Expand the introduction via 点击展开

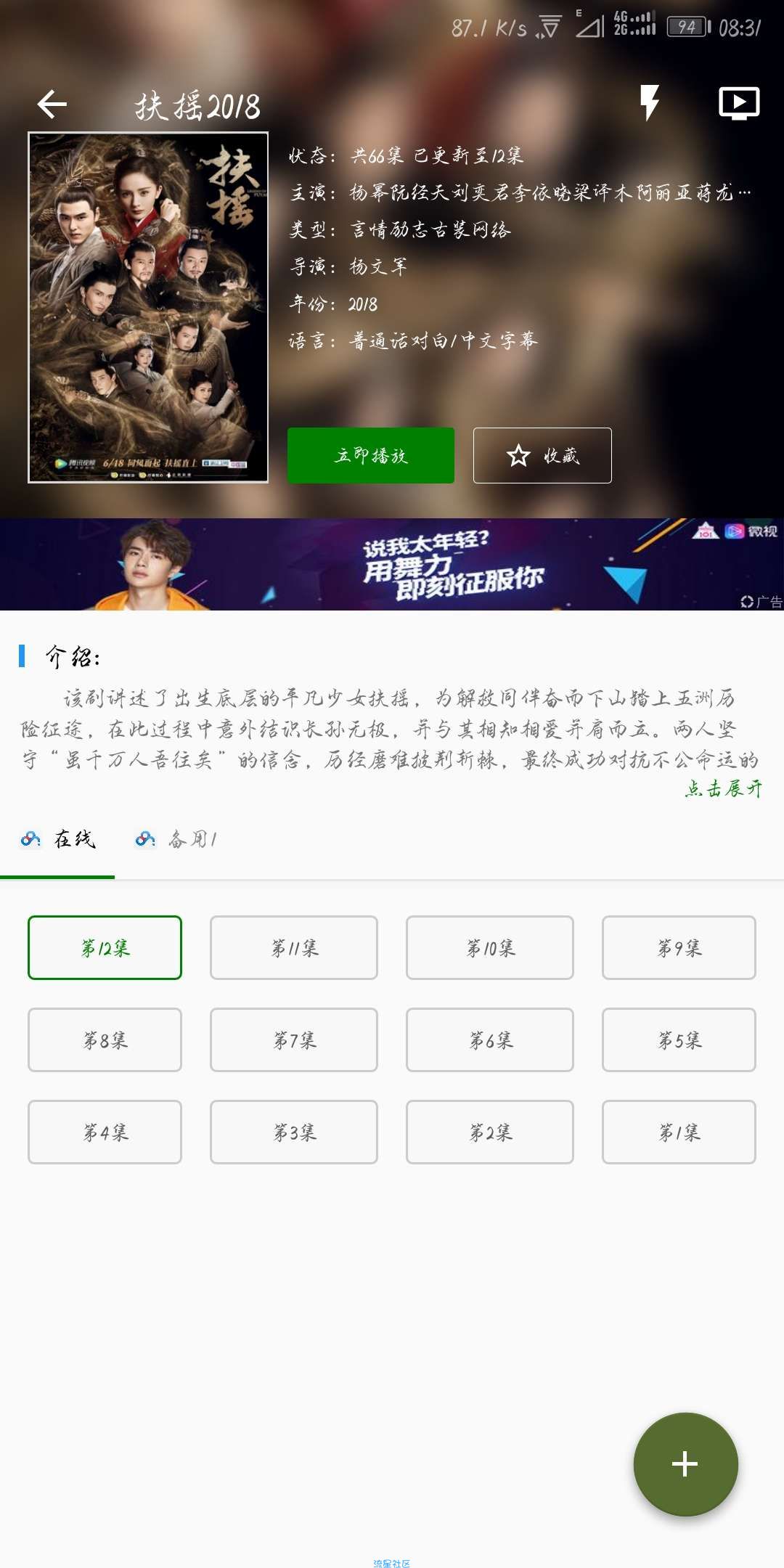click(x=723, y=788)
